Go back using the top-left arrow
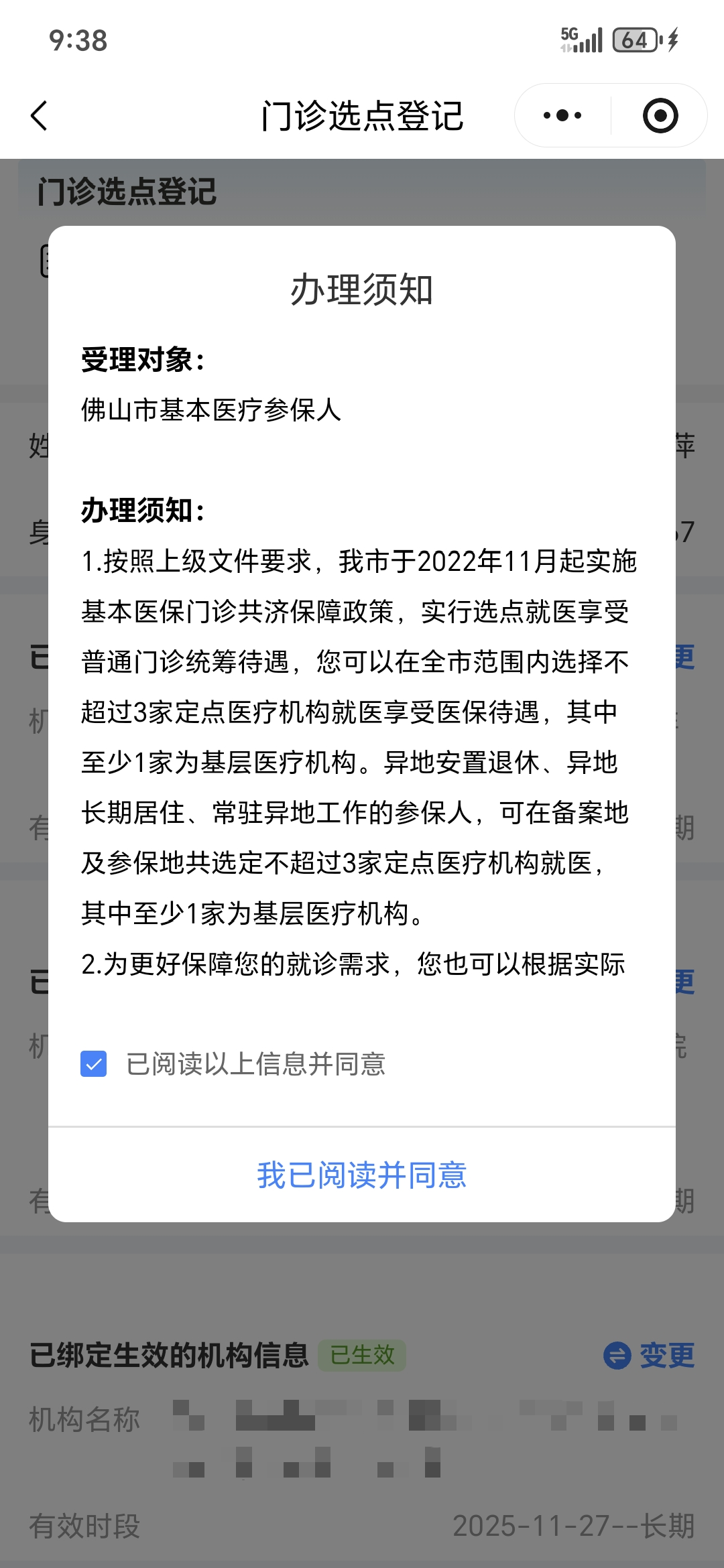The image size is (724, 1568). click(x=40, y=116)
